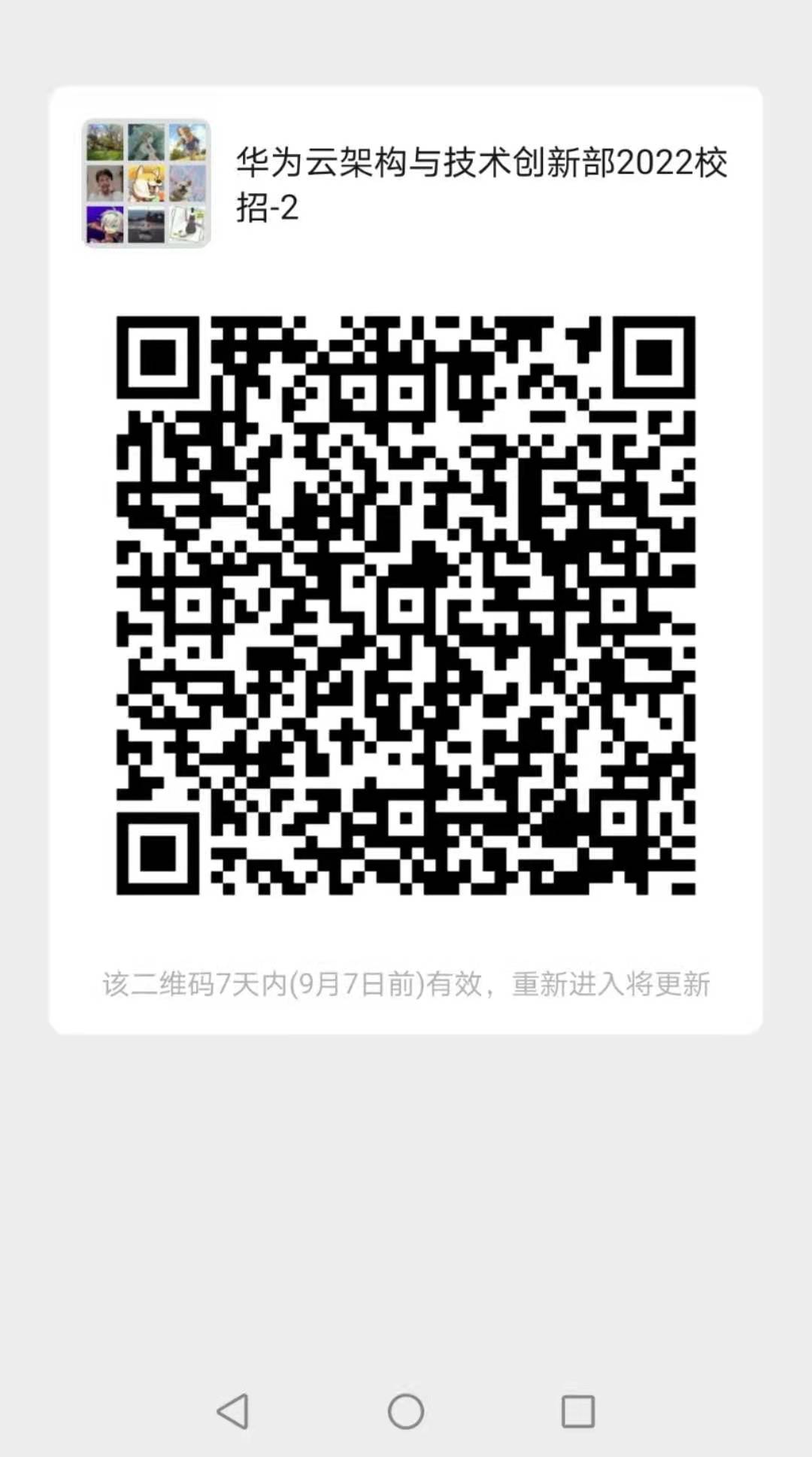
Task: Return to the home screen via the home button
Action: click(406, 1411)
